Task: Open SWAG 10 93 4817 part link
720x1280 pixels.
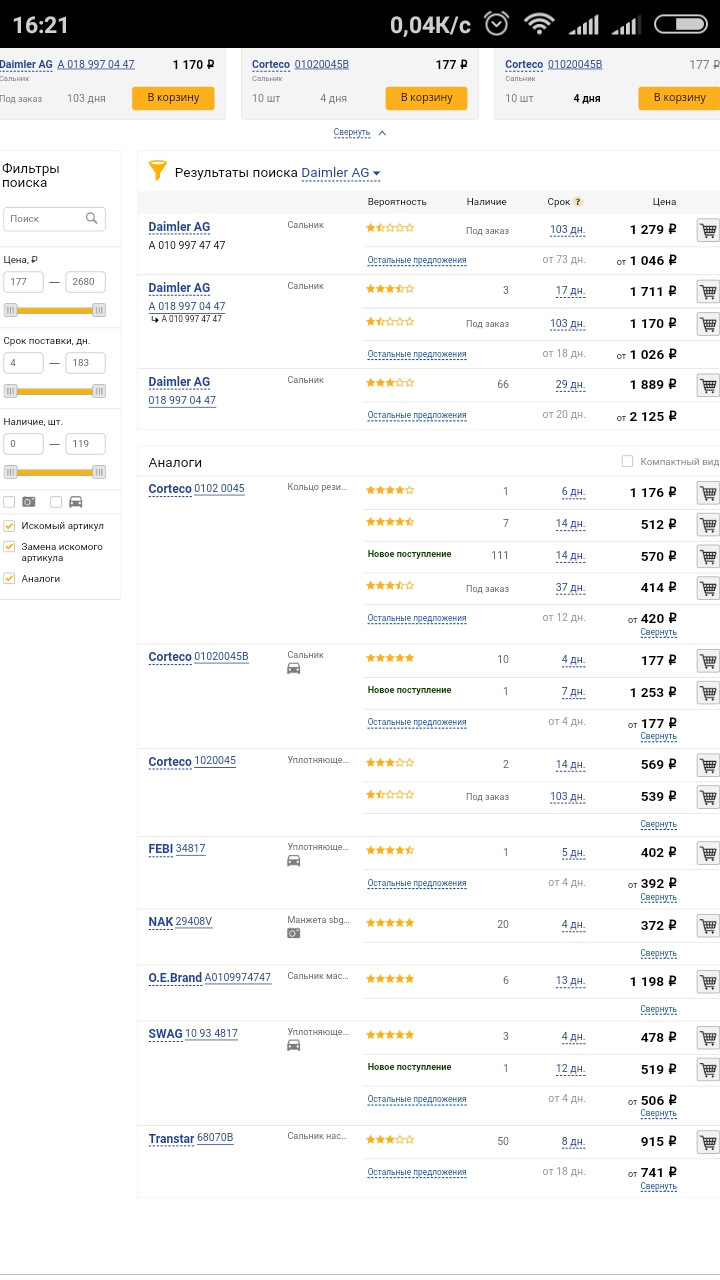Action: (211, 1034)
